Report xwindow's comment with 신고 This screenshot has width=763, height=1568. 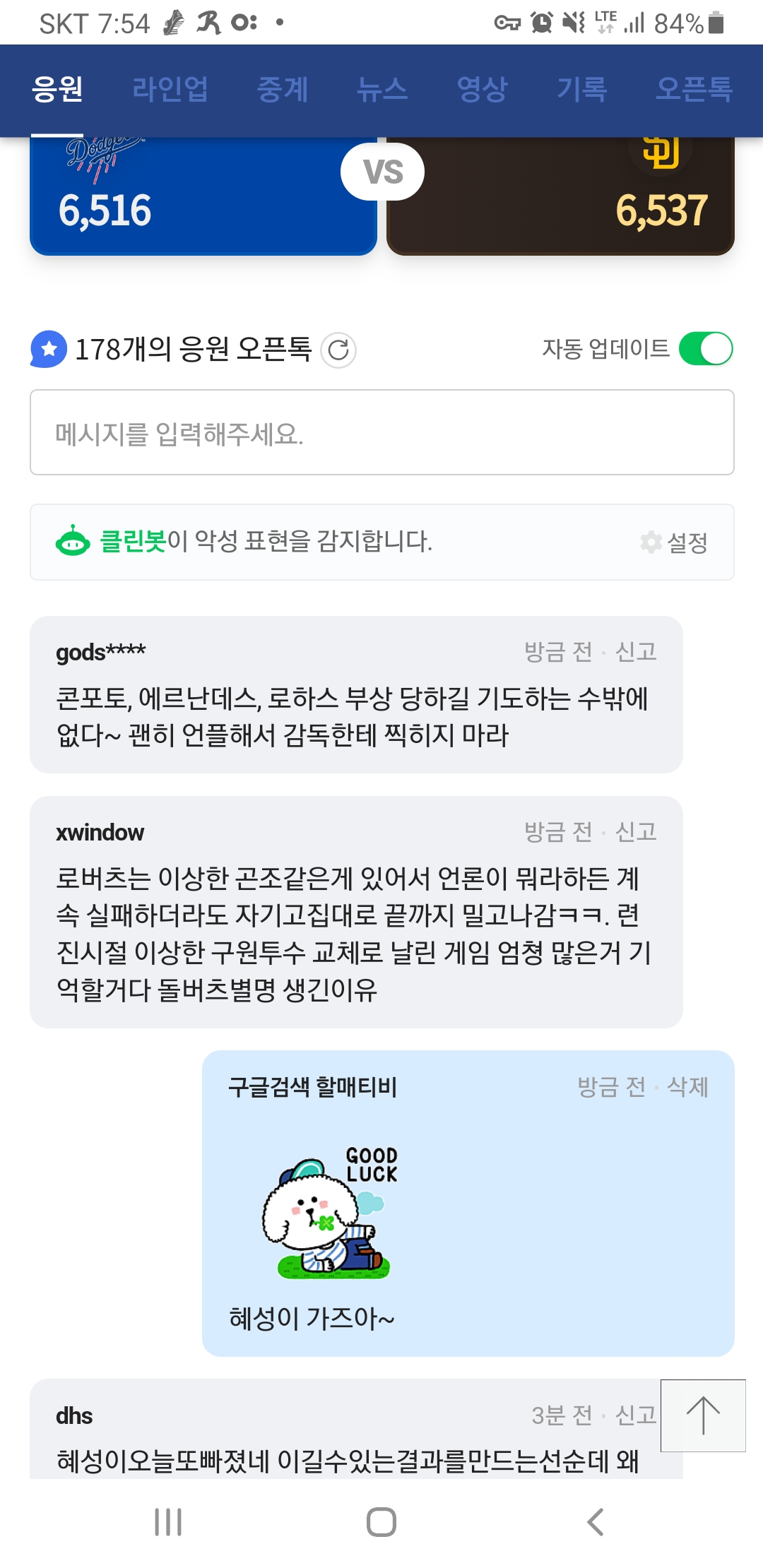coord(636,831)
